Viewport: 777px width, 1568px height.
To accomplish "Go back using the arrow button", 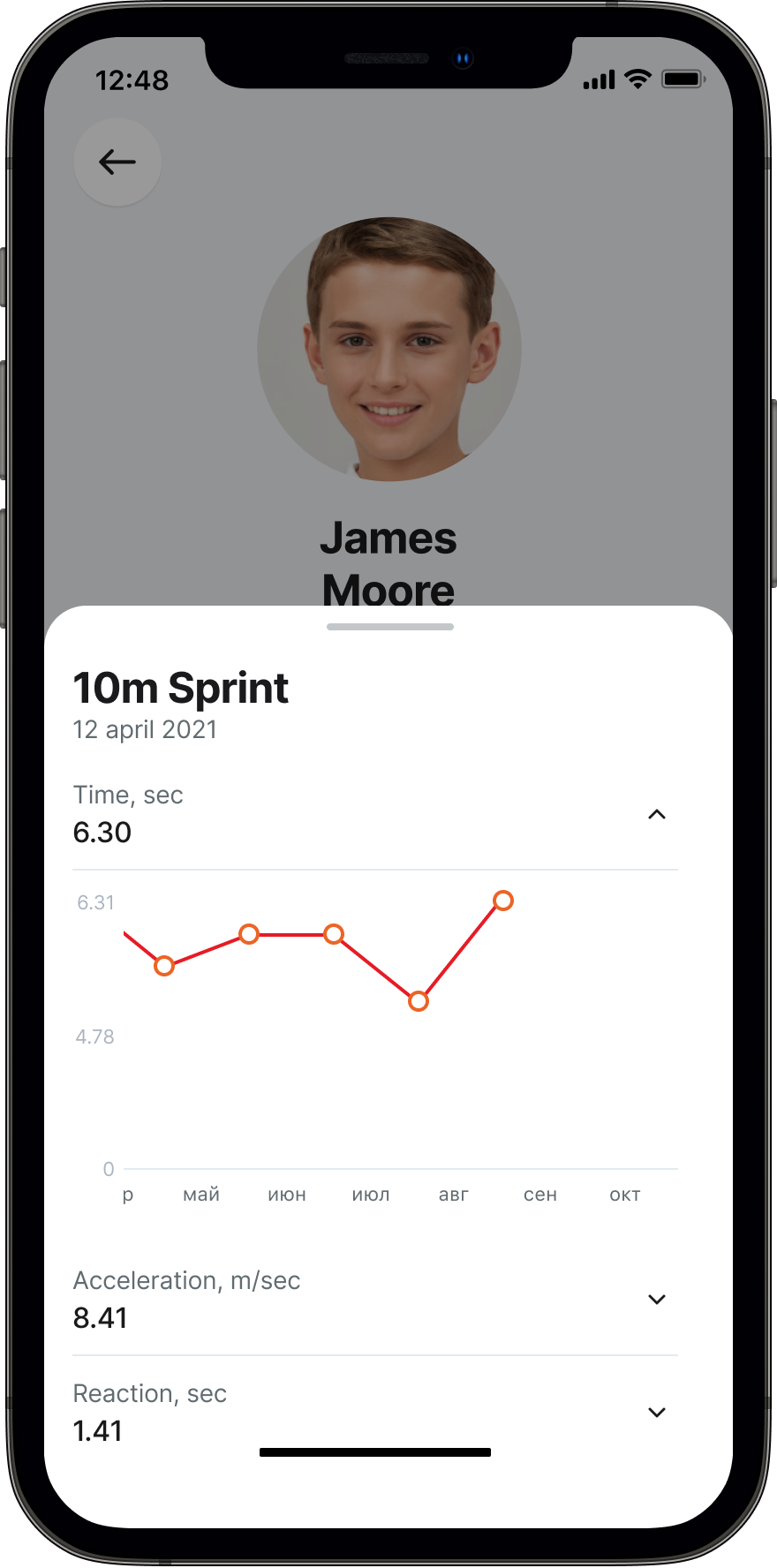I will (x=117, y=162).
